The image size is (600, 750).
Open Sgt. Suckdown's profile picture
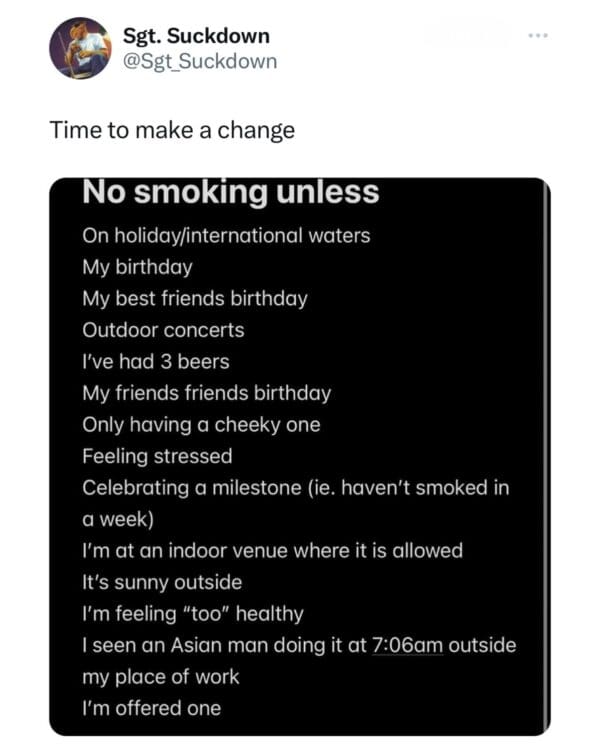[80, 48]
